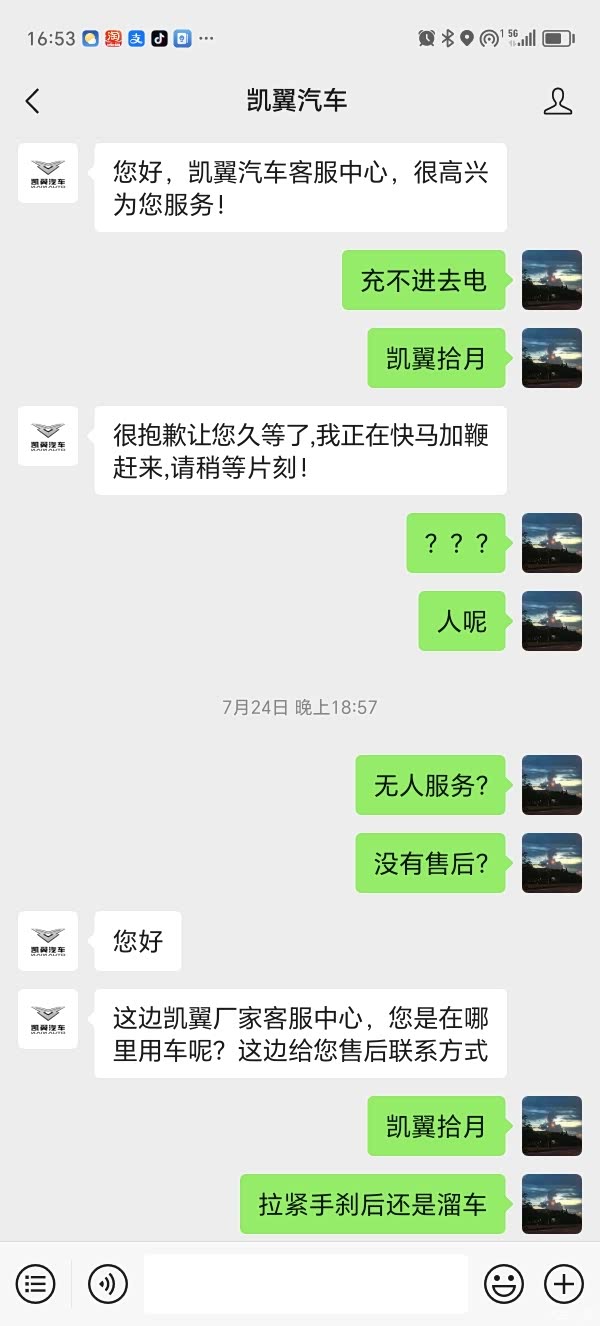Tap 凯翼汽车 avatar beside the greeting message
The image size is (600, 1326).
pos(48,174)
